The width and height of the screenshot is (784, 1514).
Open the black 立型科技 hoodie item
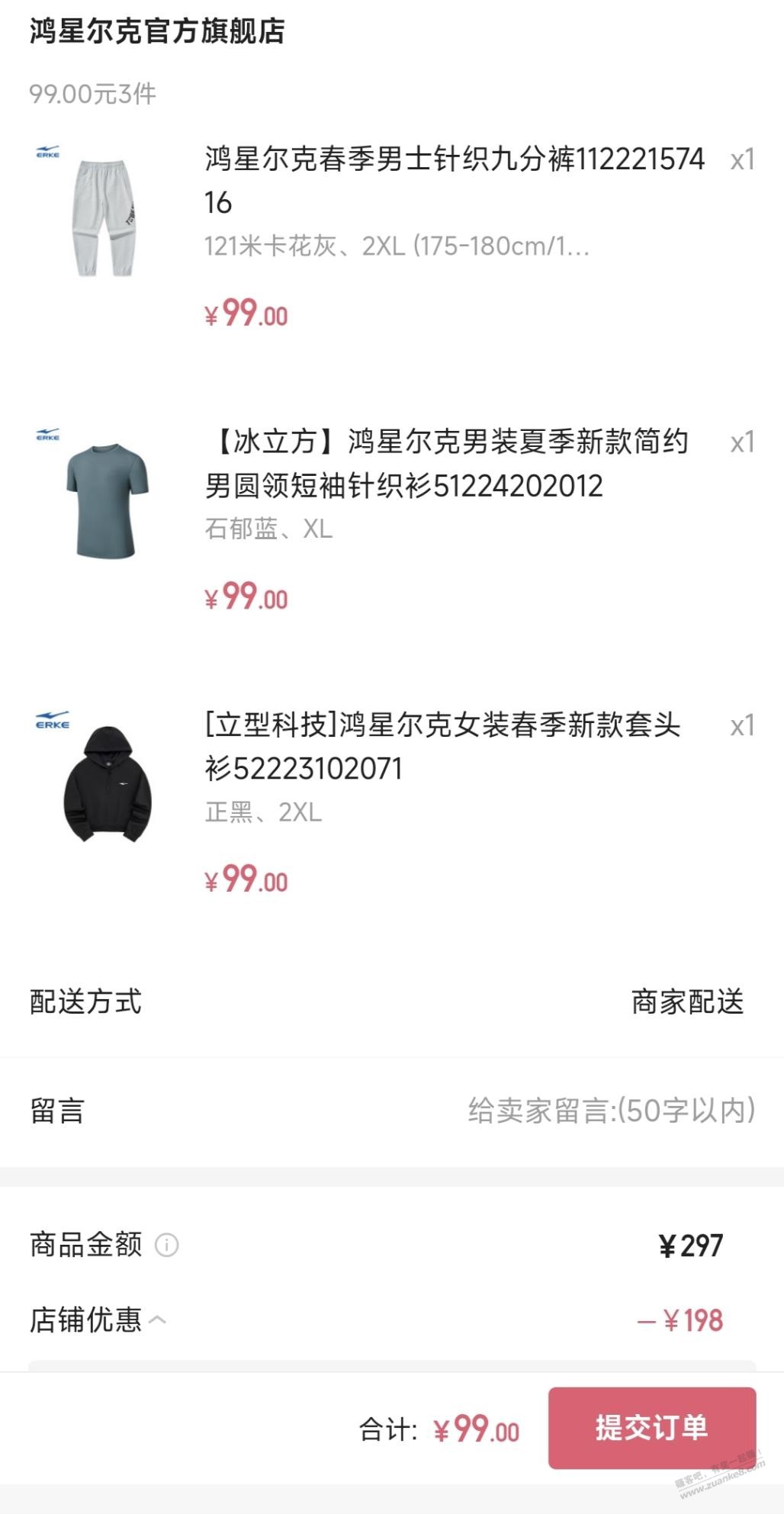point(442,746)
